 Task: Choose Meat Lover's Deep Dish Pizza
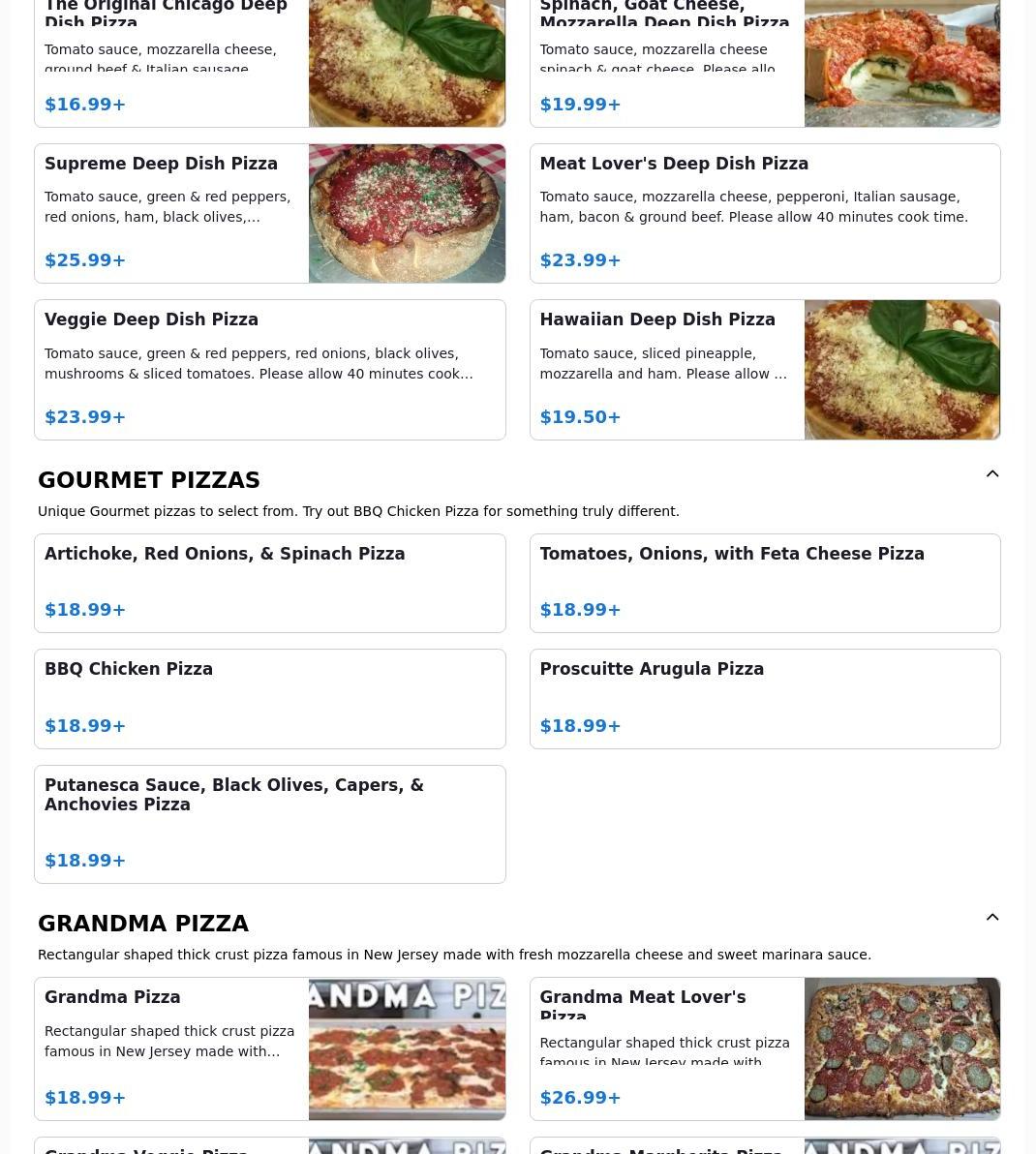point(764,213)
